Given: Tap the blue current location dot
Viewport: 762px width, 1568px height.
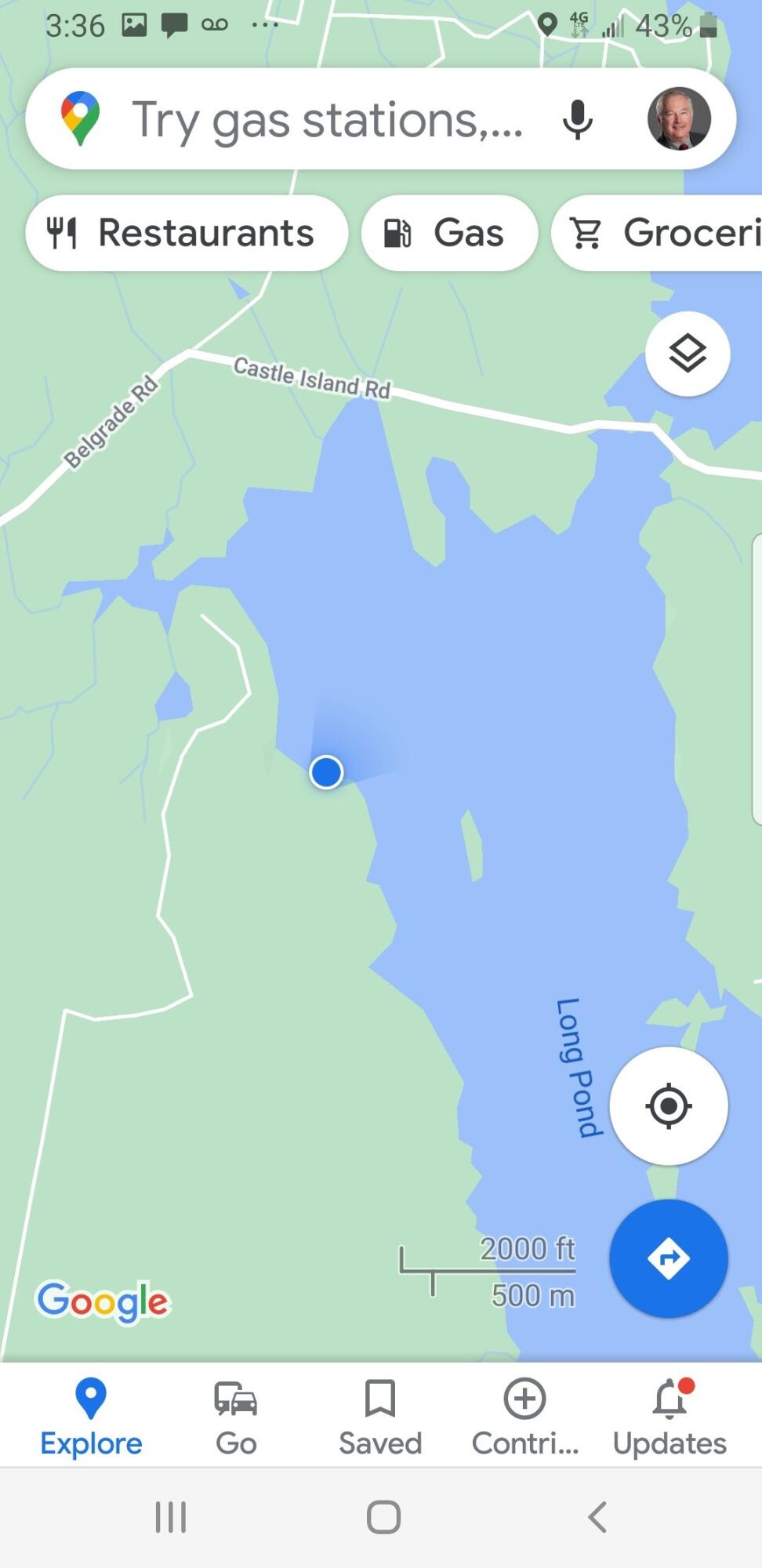Looking at the screenshot, I should point(326,772).
